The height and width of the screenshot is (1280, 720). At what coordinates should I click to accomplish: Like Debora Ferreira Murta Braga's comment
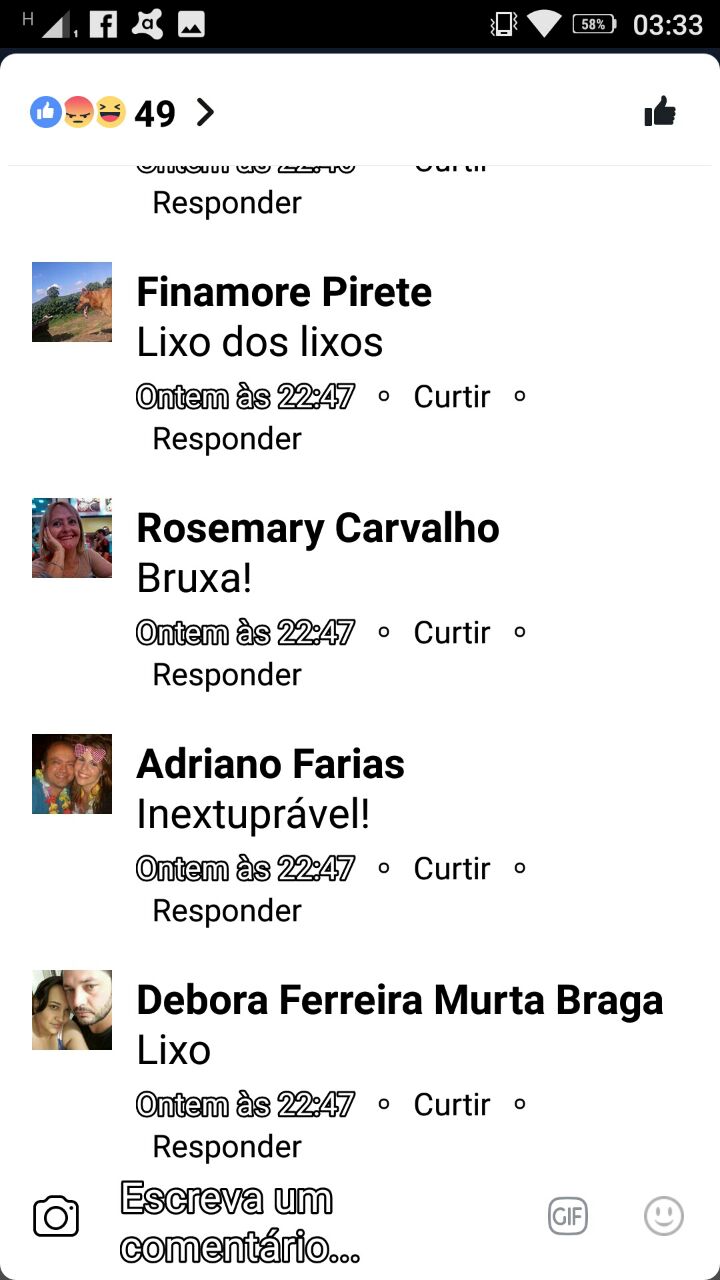click(x=452, y=1105)
